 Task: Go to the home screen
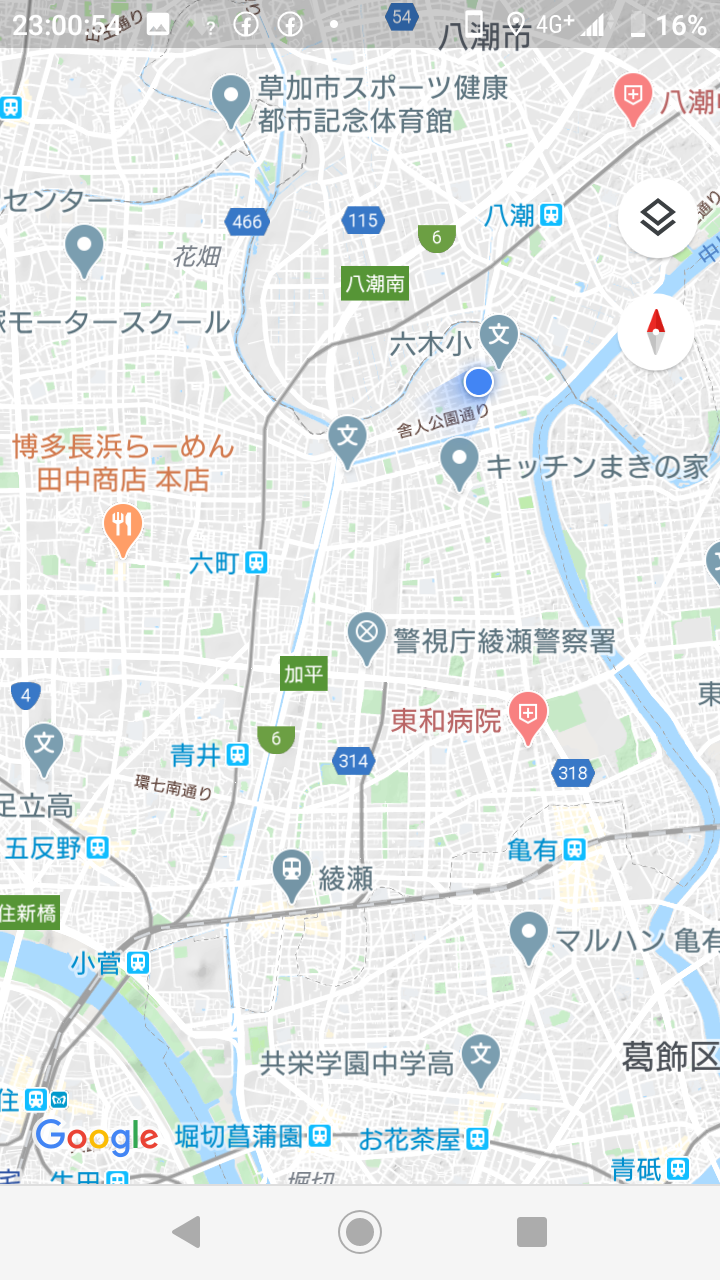click(x=360, y=1232)
